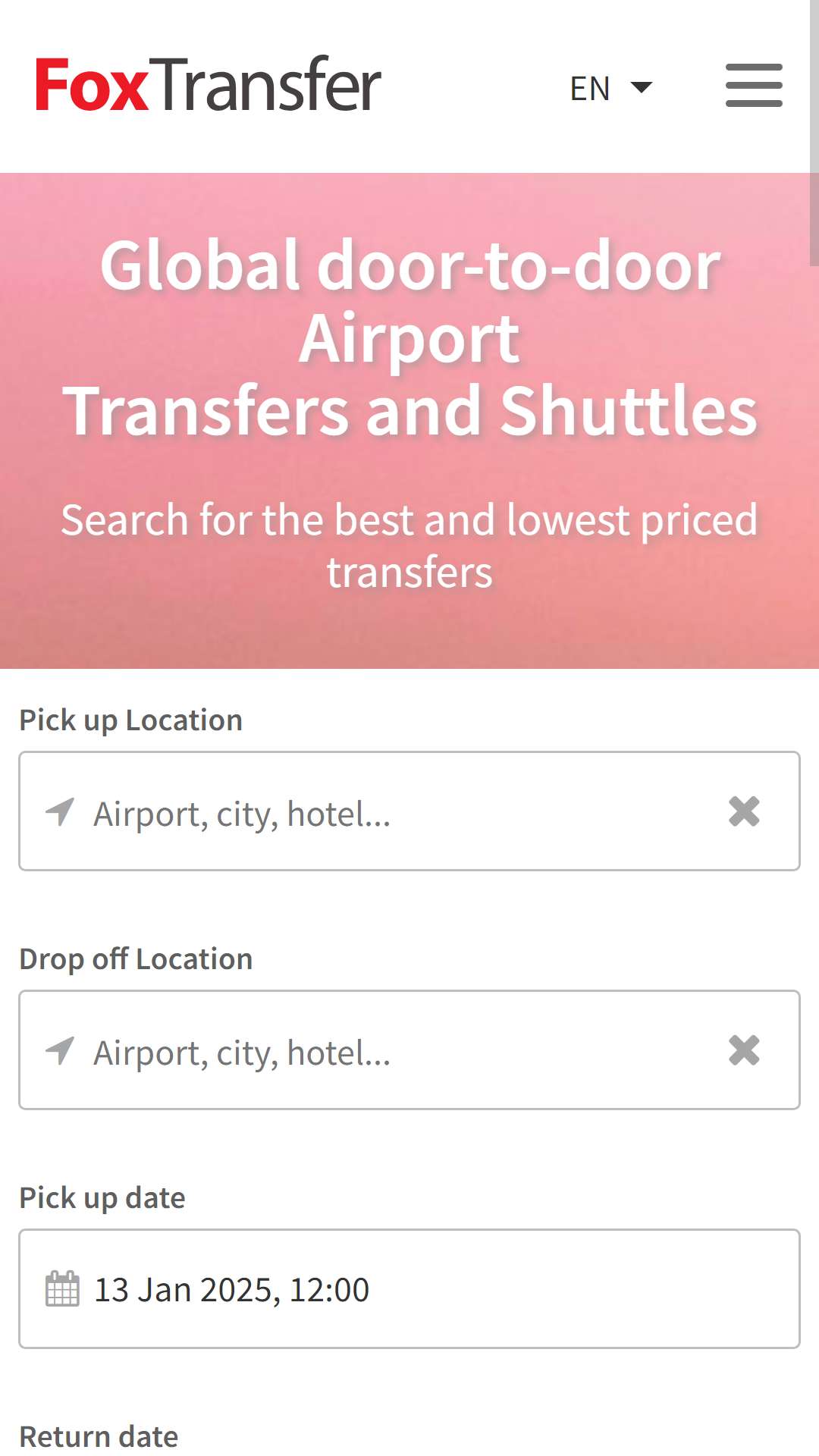Image resolution: width=819 pixels, height=1456 pixels.
Task: Clear the Drop off Location field
Action: [744, 1050]
